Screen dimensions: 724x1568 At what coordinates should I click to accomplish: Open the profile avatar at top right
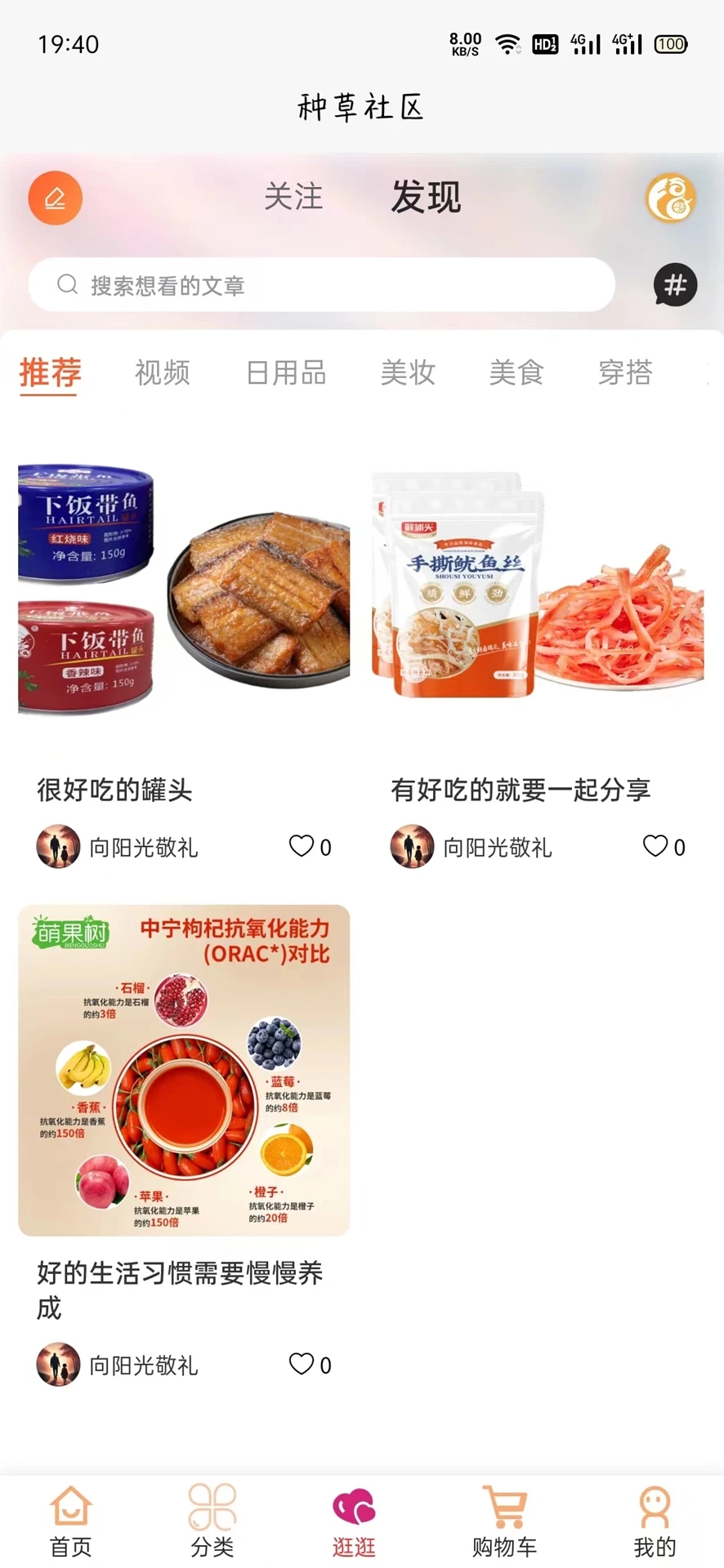point(671,198)
